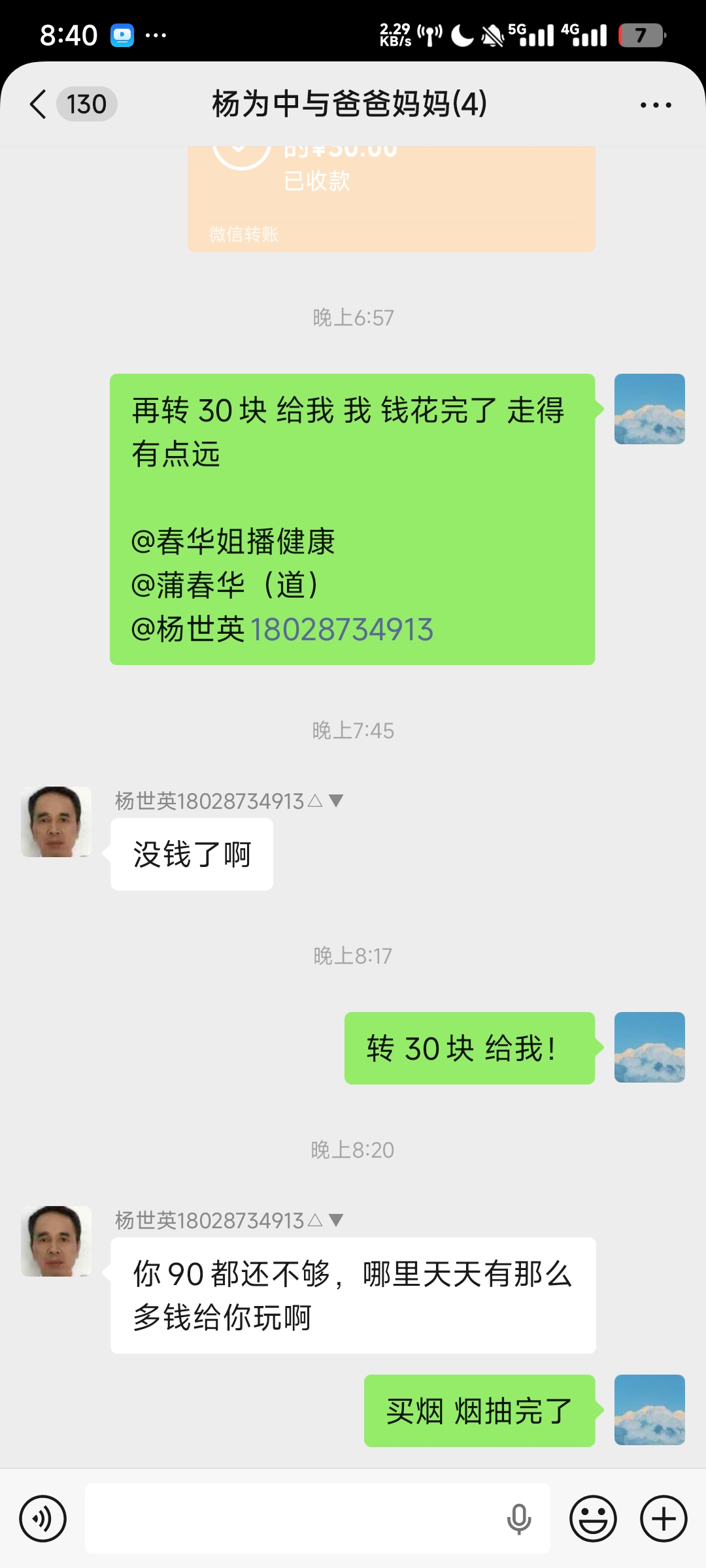Tap phone number link 18028734913 in green message

341,630
